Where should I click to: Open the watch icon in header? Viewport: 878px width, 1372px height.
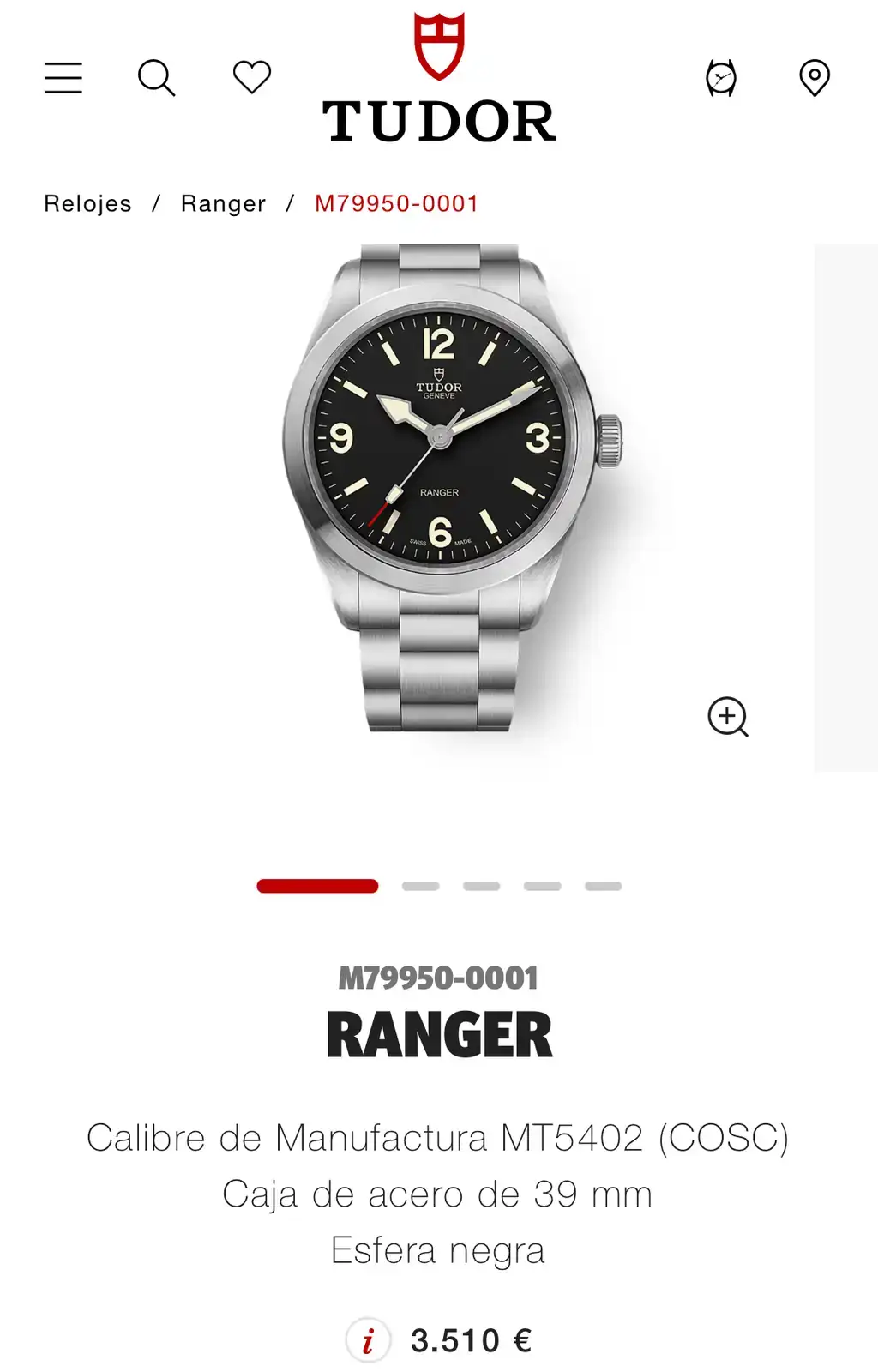click(721, 78)
